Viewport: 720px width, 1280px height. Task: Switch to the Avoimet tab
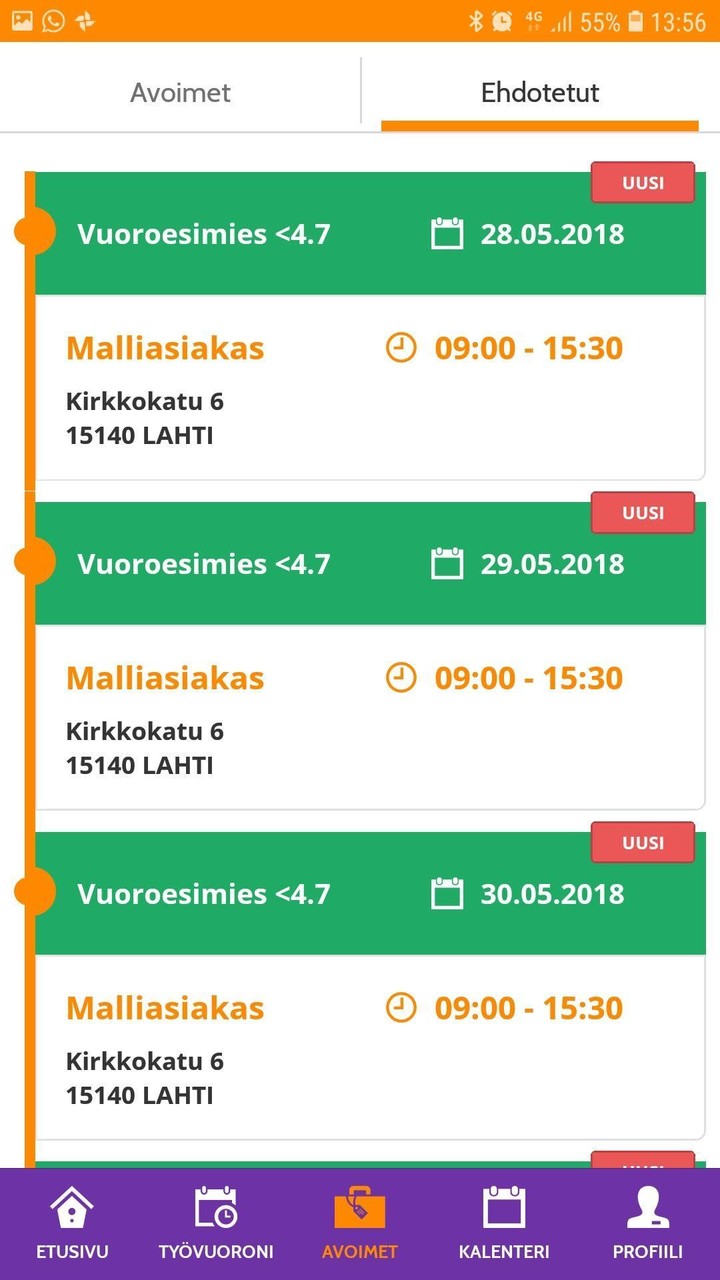click(180, 92)
